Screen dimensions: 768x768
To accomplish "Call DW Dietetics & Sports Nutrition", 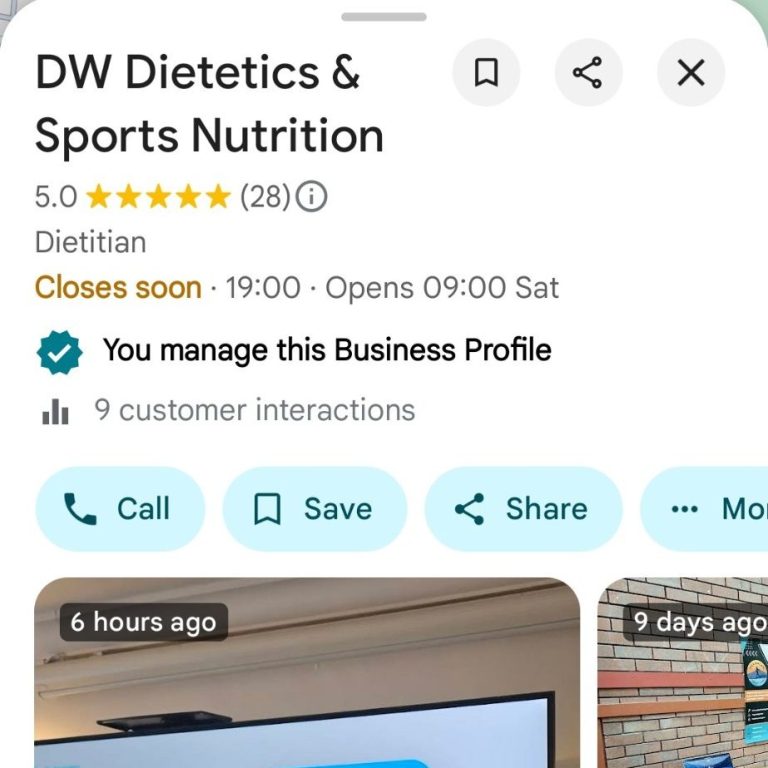I will point(119,509).
